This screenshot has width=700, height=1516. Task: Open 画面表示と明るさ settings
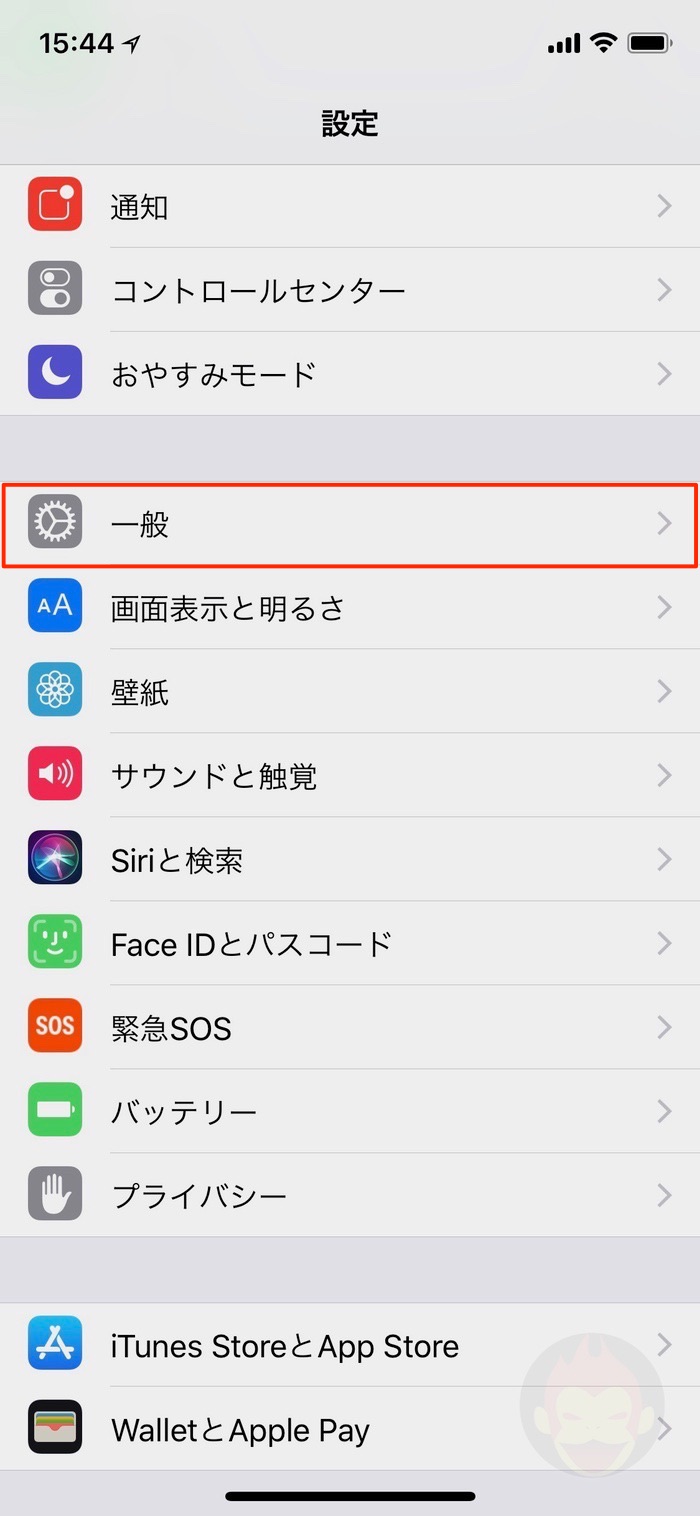coord(350,608)
